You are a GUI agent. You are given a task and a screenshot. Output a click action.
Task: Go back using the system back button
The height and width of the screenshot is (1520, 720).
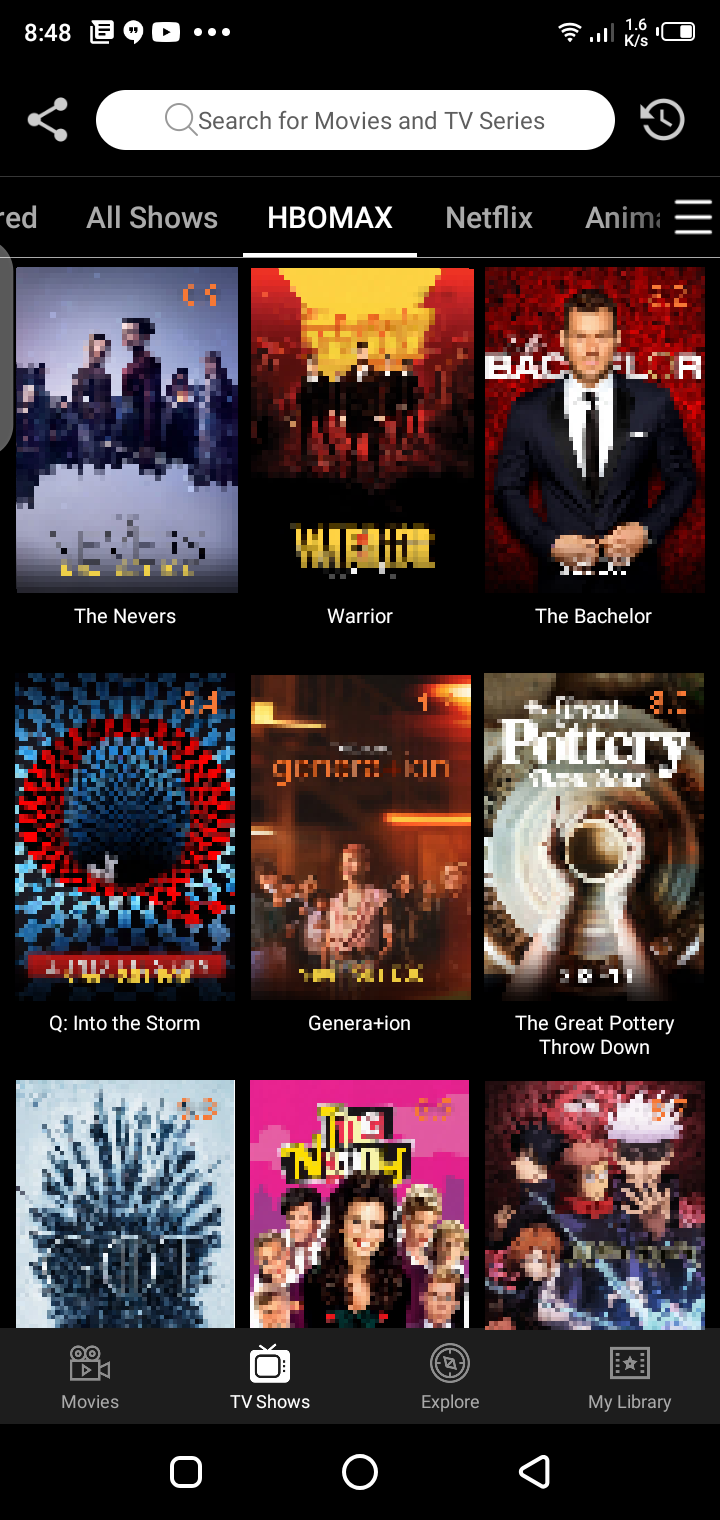[x=534, y=1472]
